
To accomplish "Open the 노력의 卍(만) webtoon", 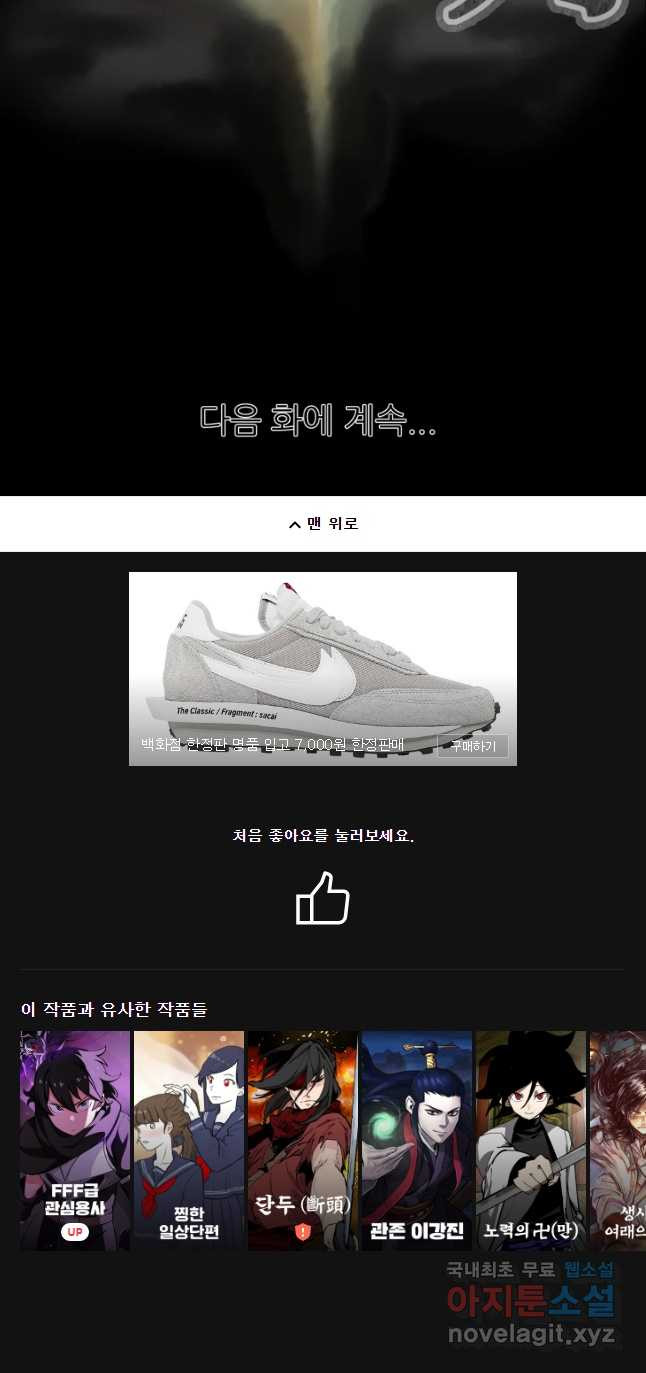I will pyautogui.click(x=531, y=1140).
